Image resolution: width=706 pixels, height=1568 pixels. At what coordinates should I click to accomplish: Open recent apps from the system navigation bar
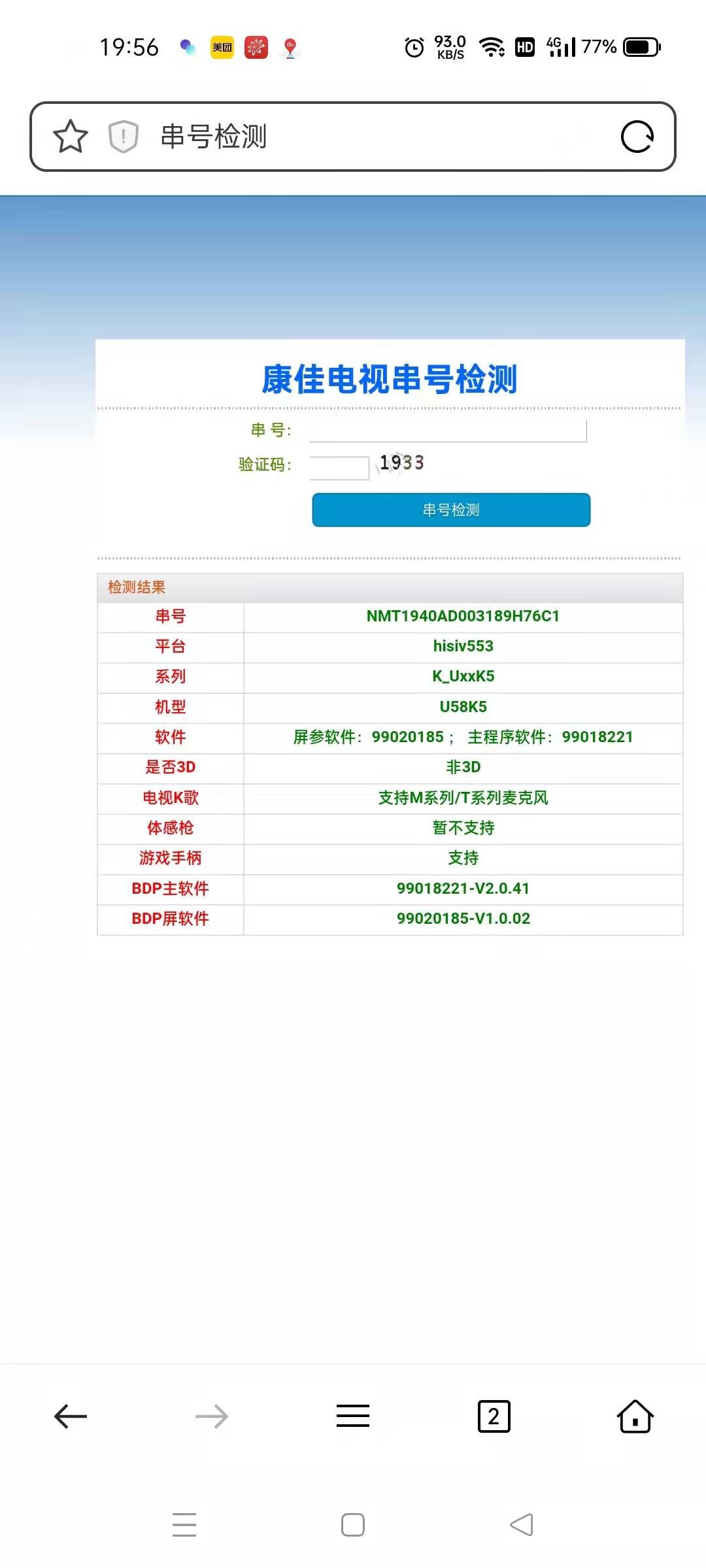[184, 1525]
